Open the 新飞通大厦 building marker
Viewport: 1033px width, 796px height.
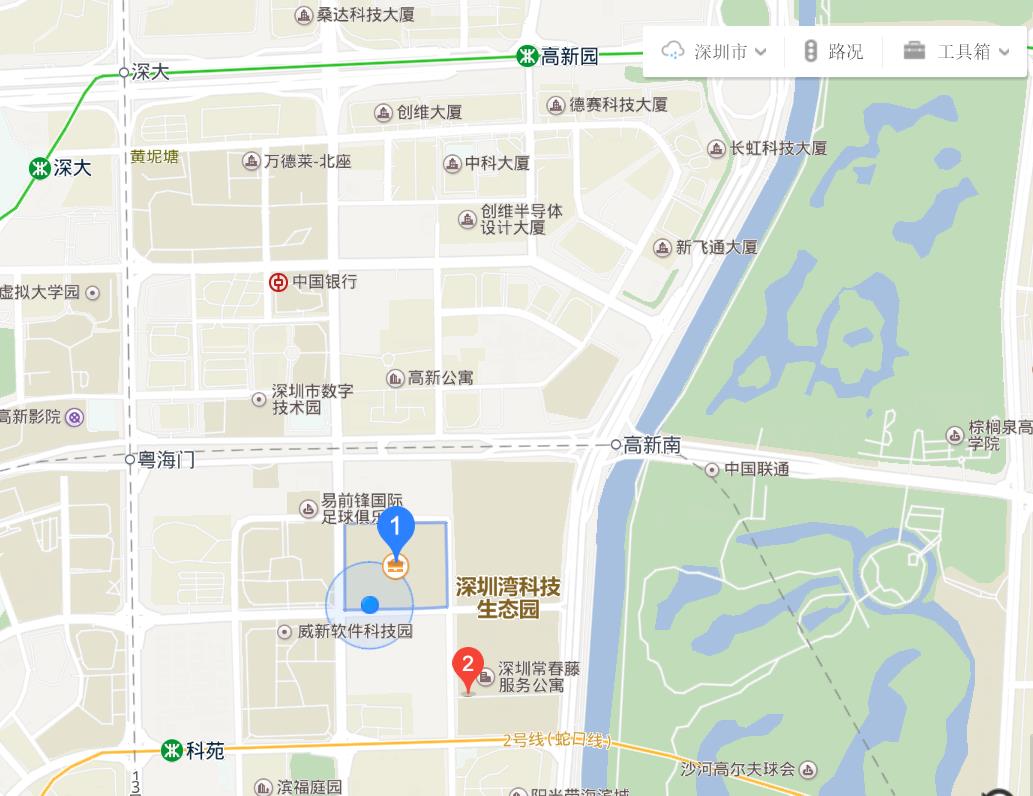[x=662, y=247]
